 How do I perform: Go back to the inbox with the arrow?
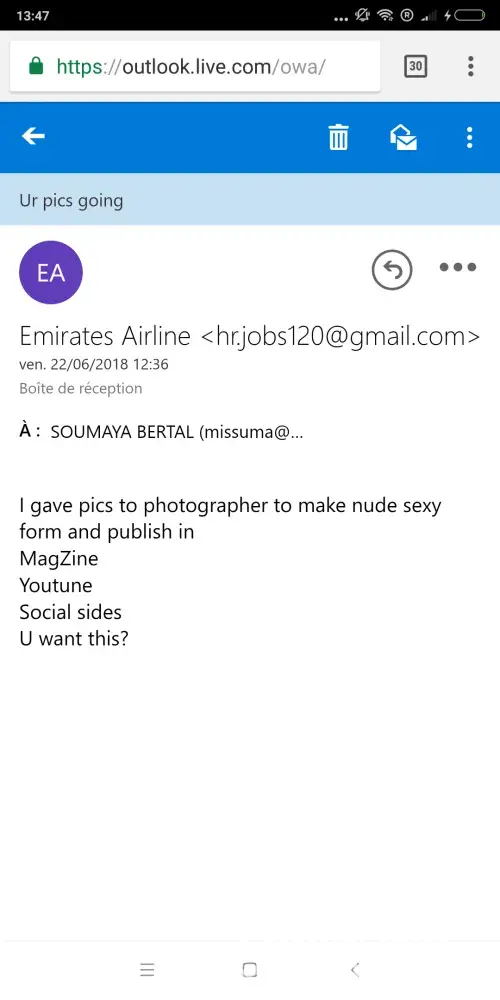click(x=33, y=136)
